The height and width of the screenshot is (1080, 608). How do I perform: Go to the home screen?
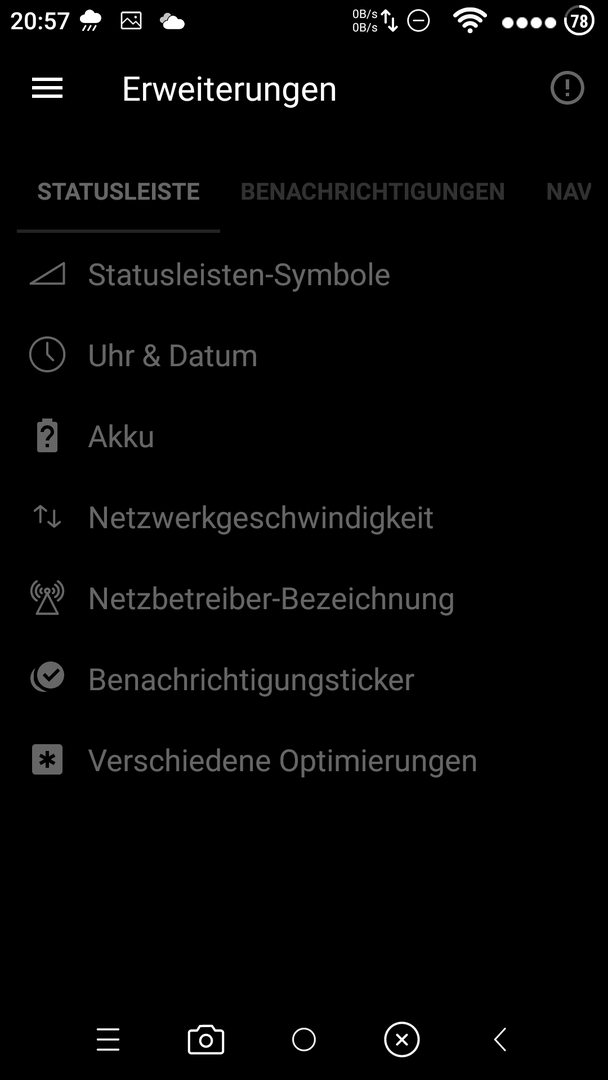point(304,1039)
